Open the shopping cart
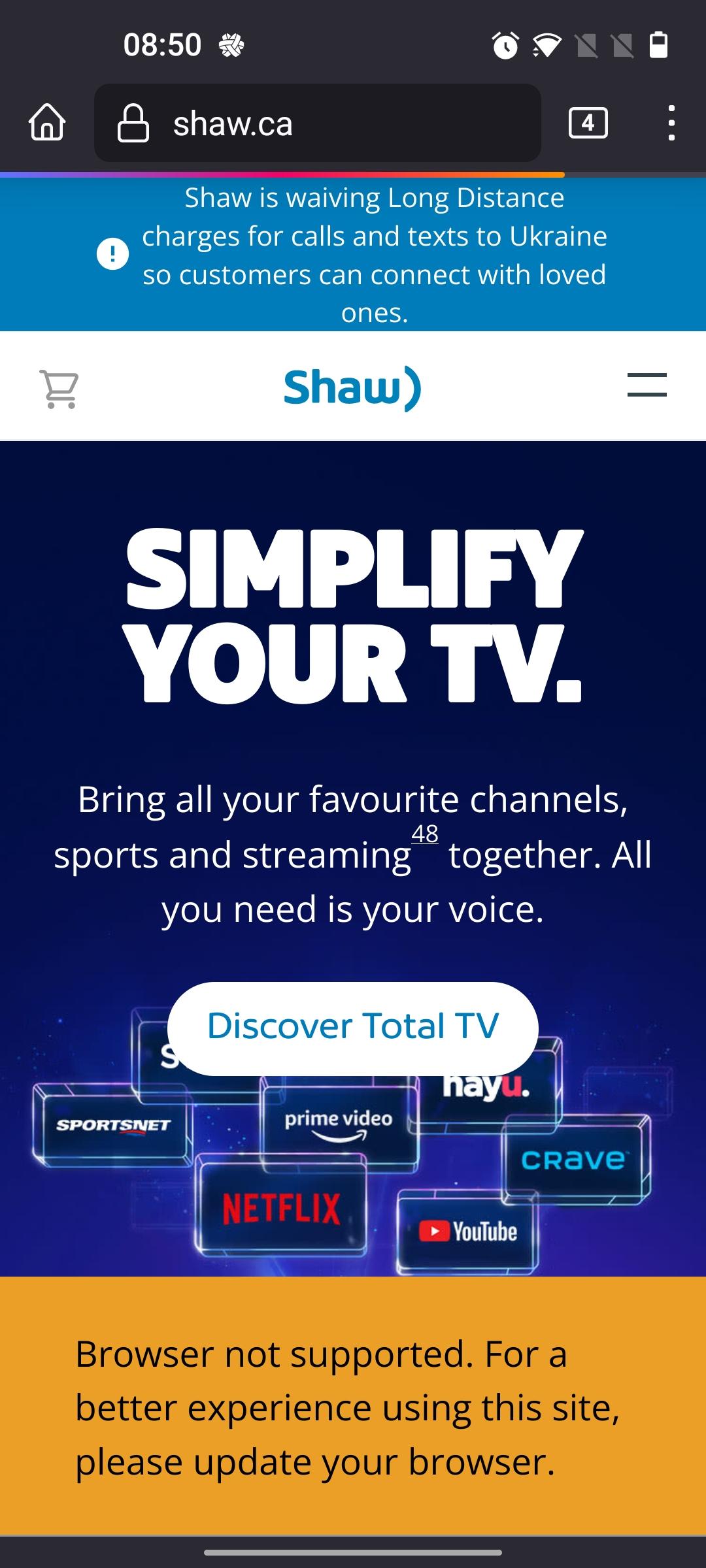The height and width of the screenshot is (1568, 706). (59, 389)
